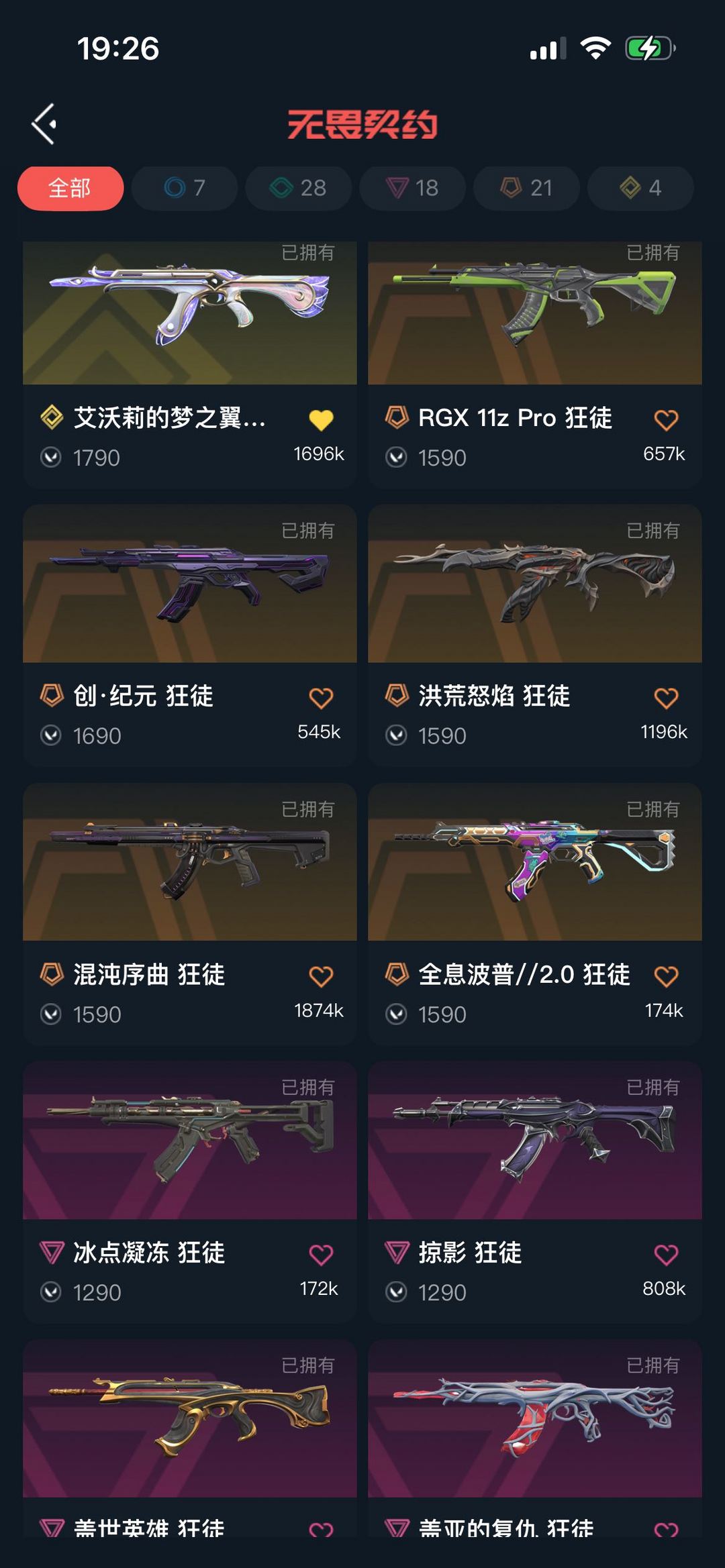Filter by the blue tier showing 7
Viewport: 725px width, 1568px height.
pos(185,188)
